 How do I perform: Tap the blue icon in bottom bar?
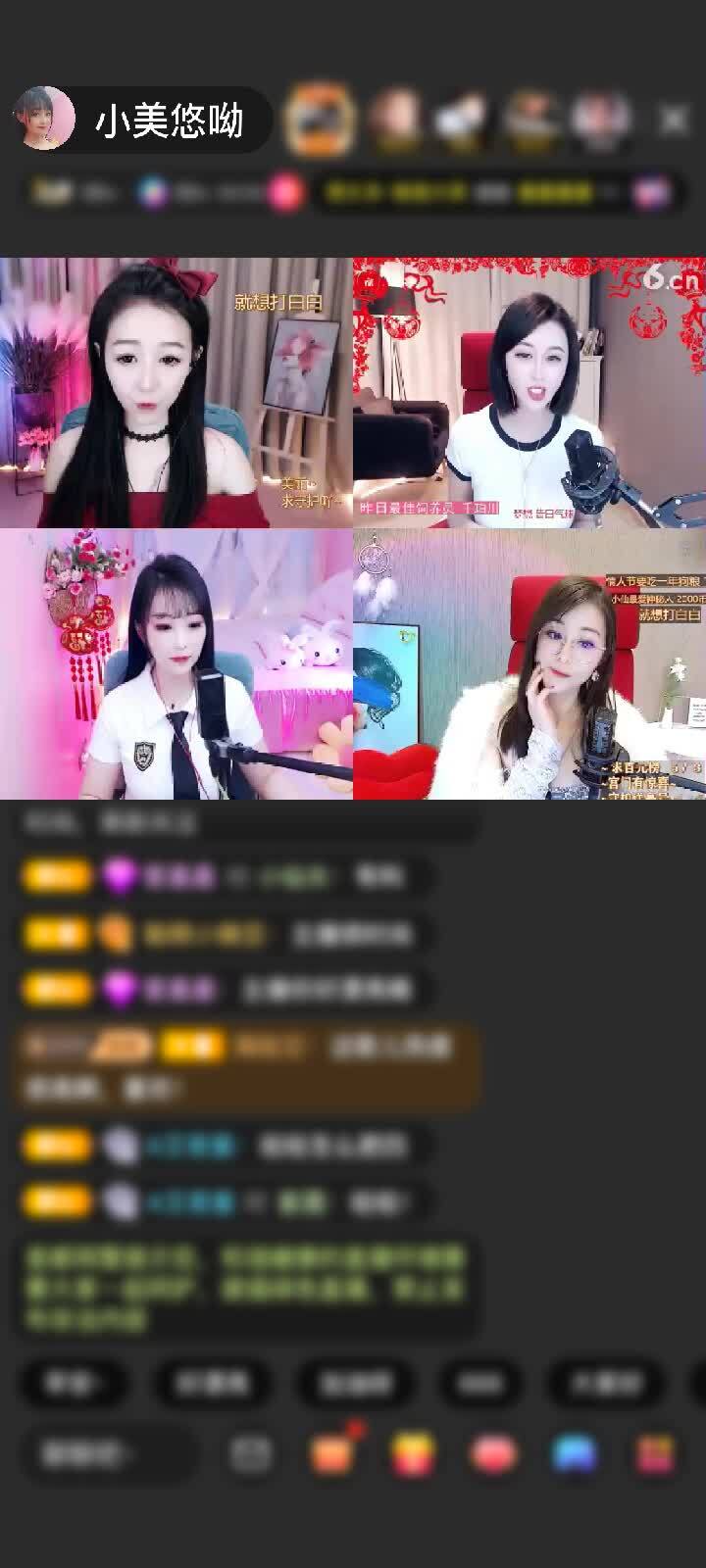pos(575,1454)
